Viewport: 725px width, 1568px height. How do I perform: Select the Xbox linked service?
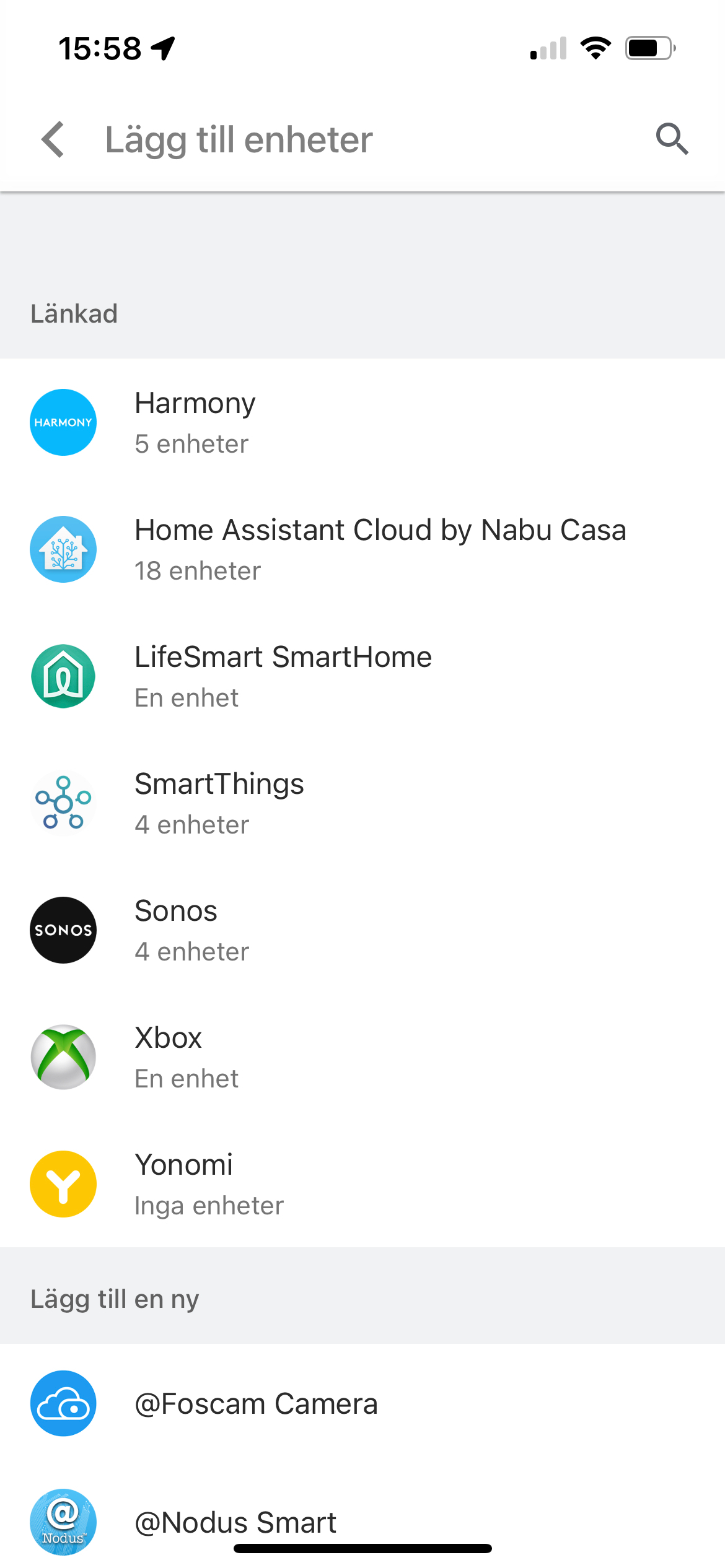tap(362, 1057)
